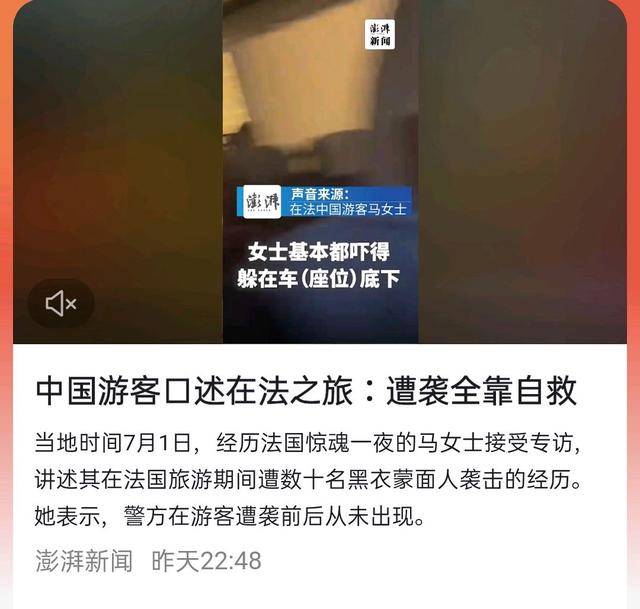The image size is (640, 609).
Task: Open article 中国游客口述在法之旅
Action: tap(306, 391)
